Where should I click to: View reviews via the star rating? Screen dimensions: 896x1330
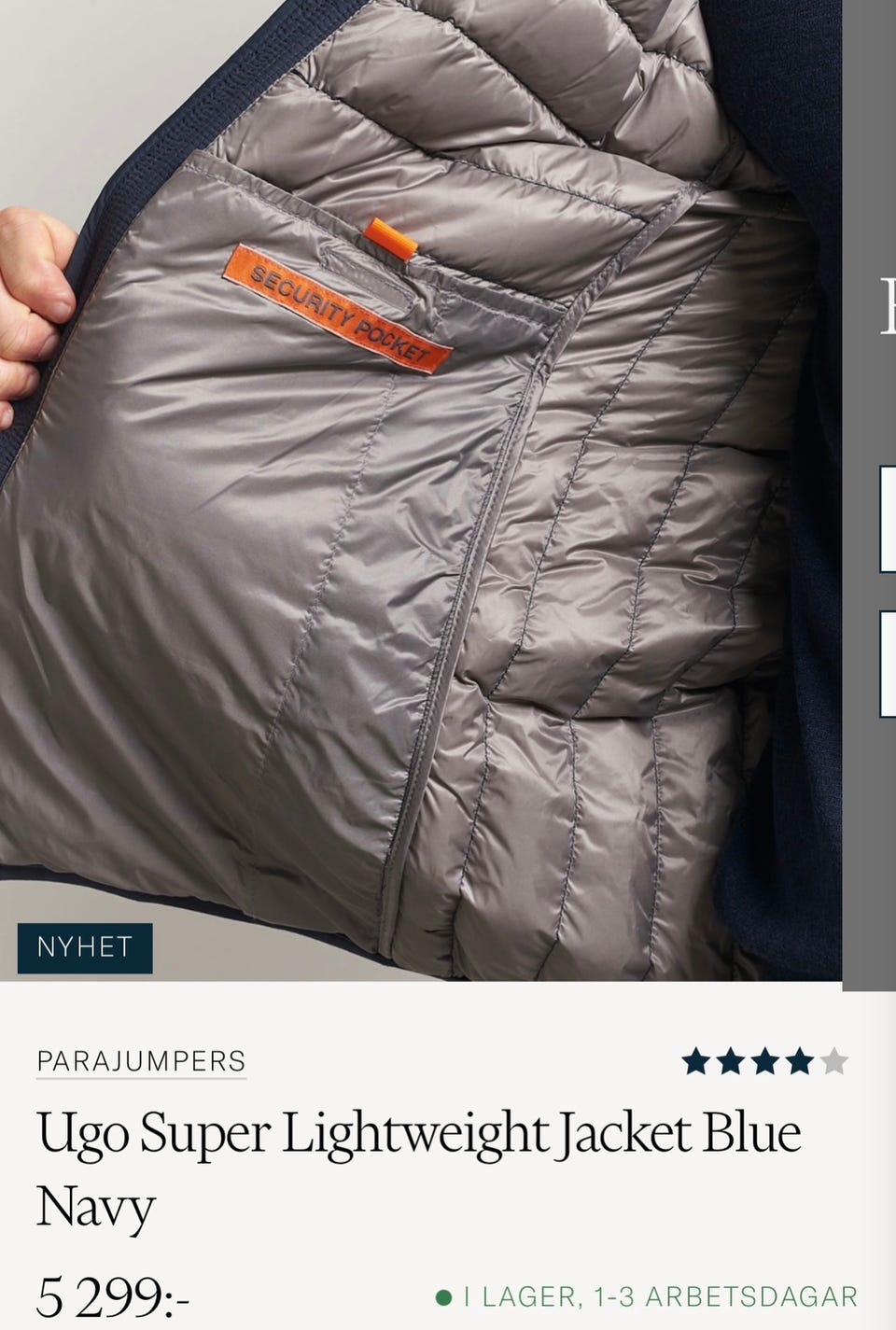(763, 1061)
